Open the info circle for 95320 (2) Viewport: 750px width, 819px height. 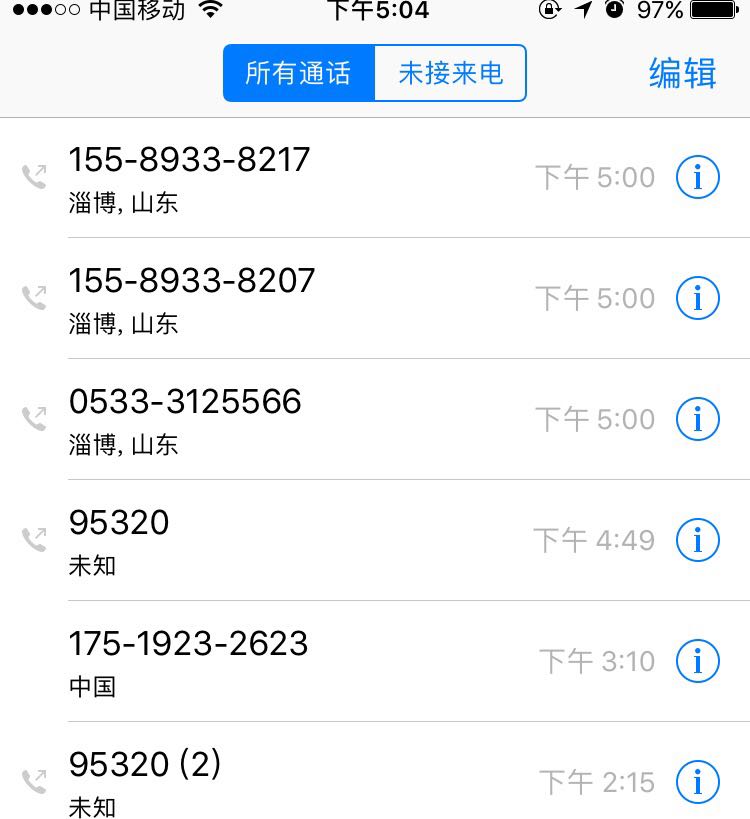[x=698, y=782]
